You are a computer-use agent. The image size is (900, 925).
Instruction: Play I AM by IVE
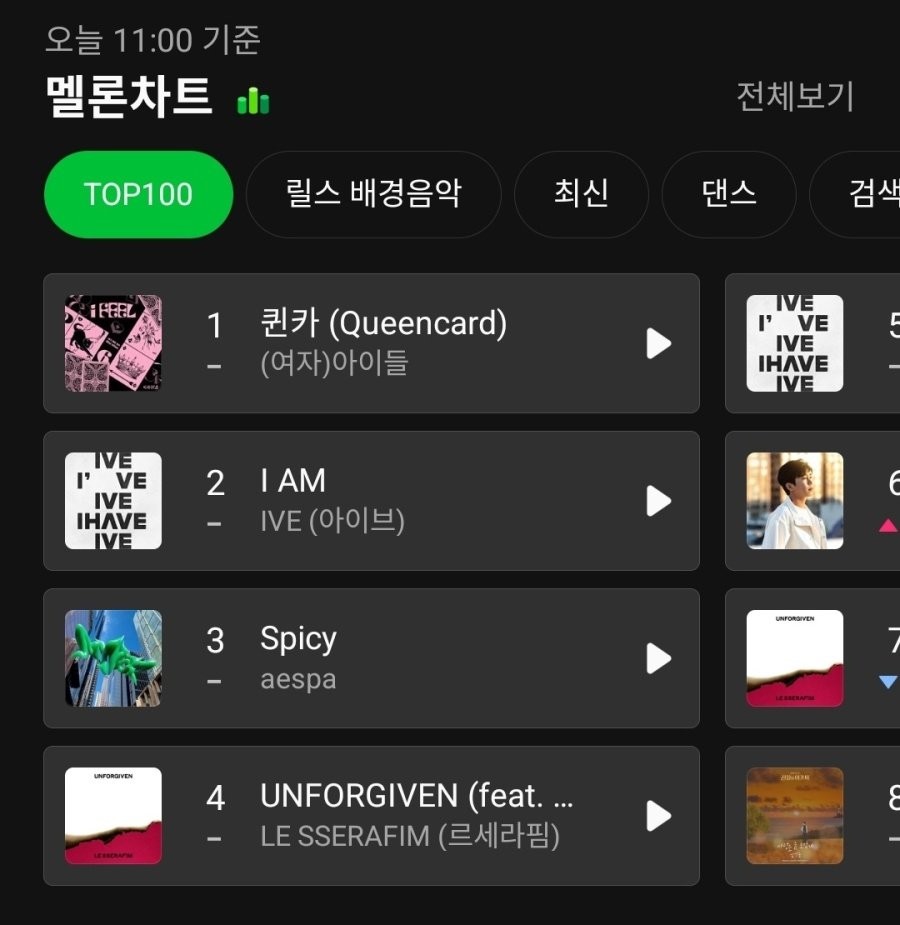(658, 501)
